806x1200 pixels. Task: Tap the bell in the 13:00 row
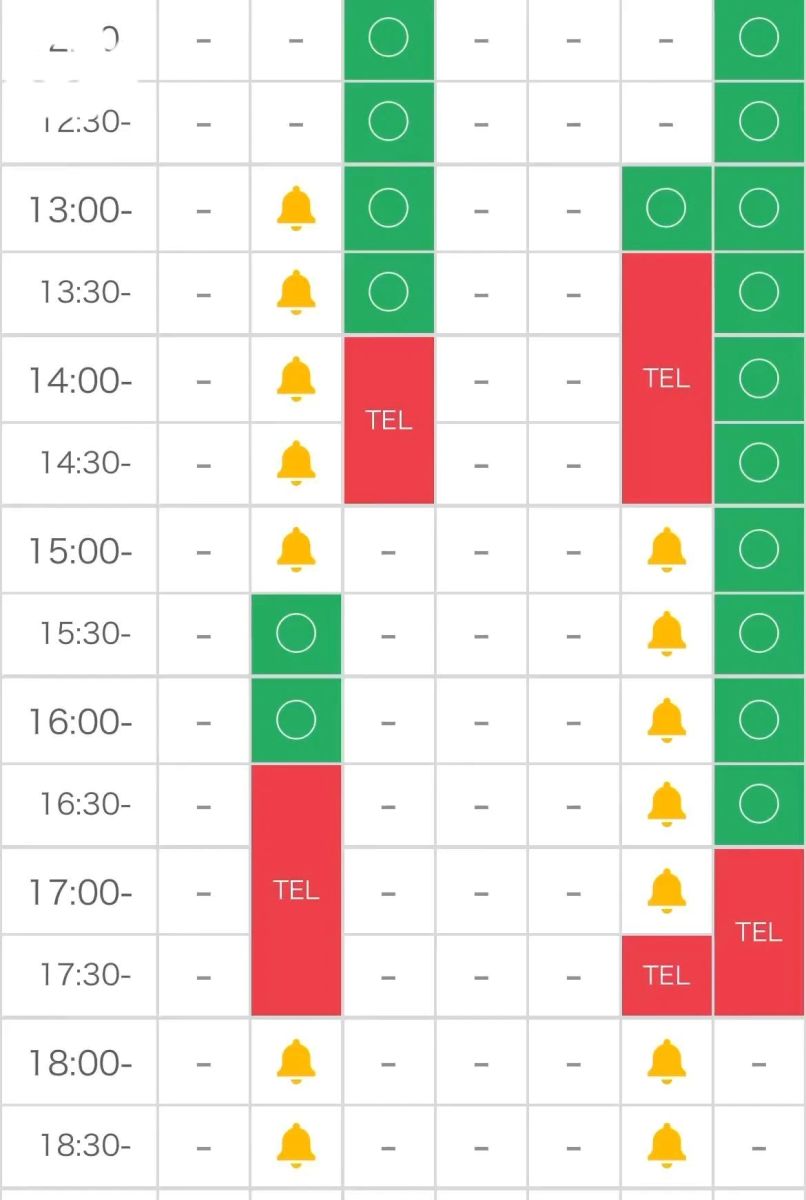296,209
